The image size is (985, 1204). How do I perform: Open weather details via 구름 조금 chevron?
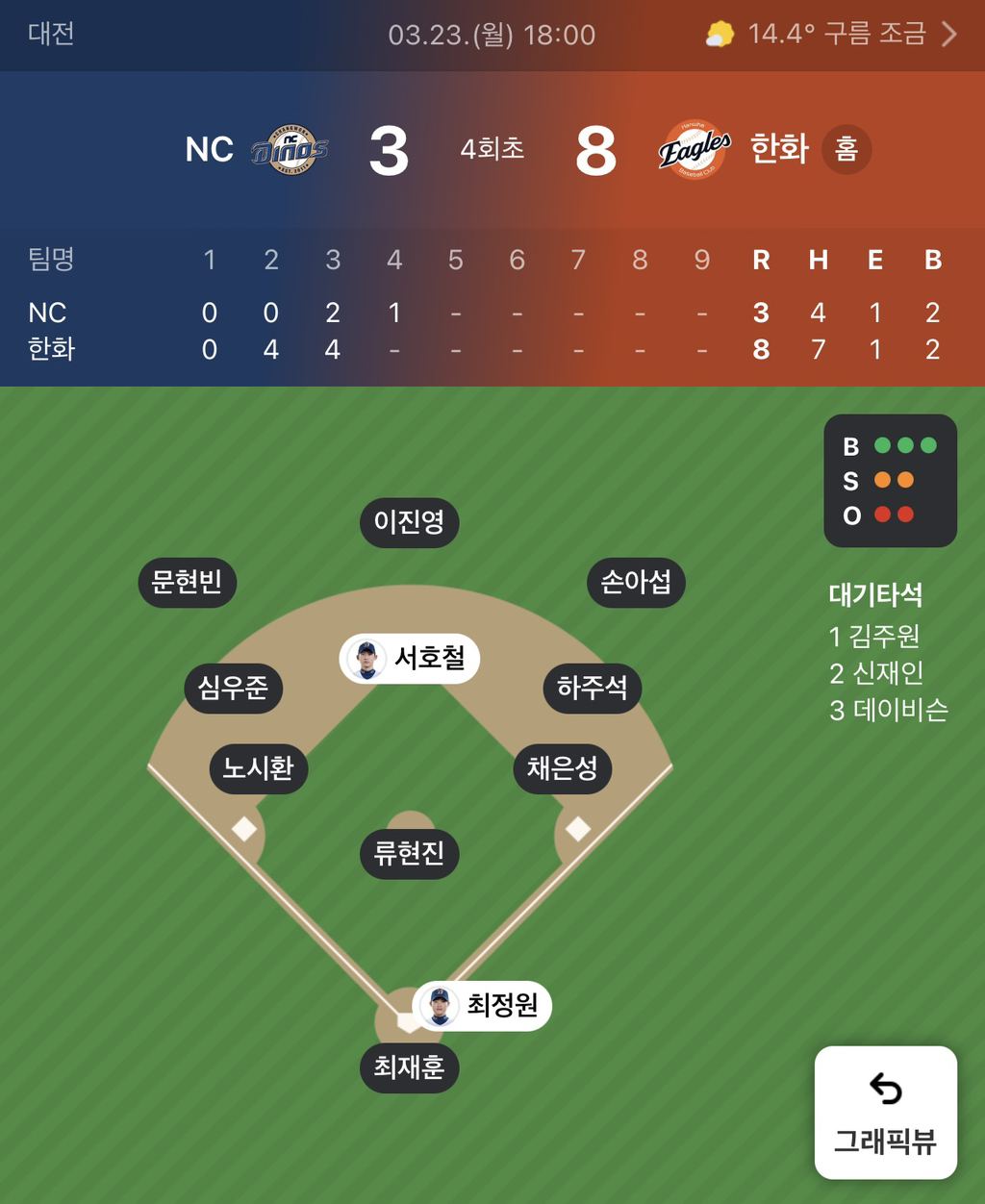(948, 35)
